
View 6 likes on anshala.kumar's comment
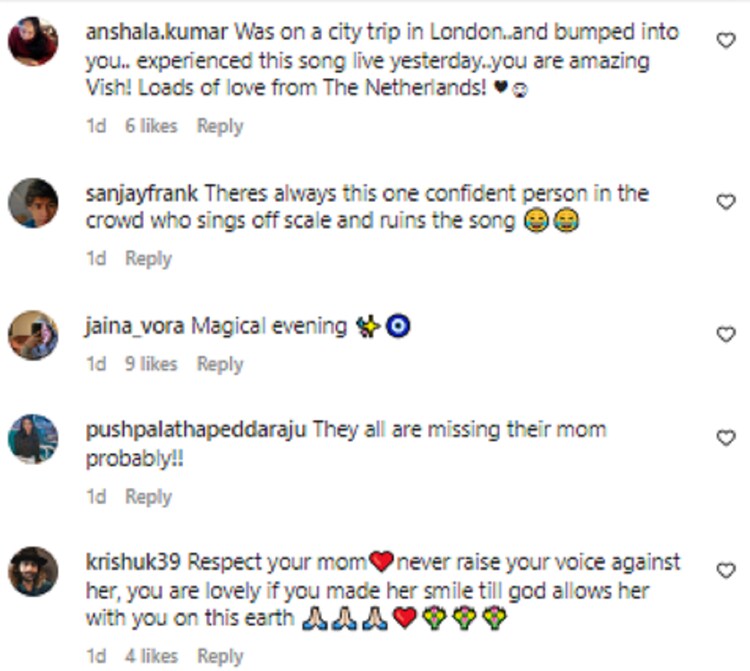click(151, 126)
